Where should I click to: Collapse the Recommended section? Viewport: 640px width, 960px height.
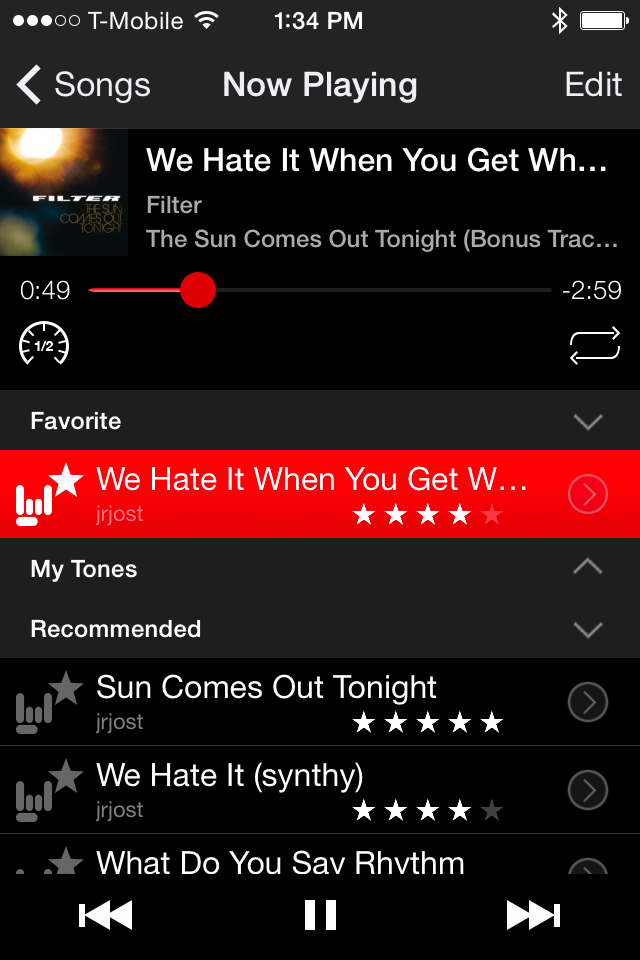pos(588,629)
